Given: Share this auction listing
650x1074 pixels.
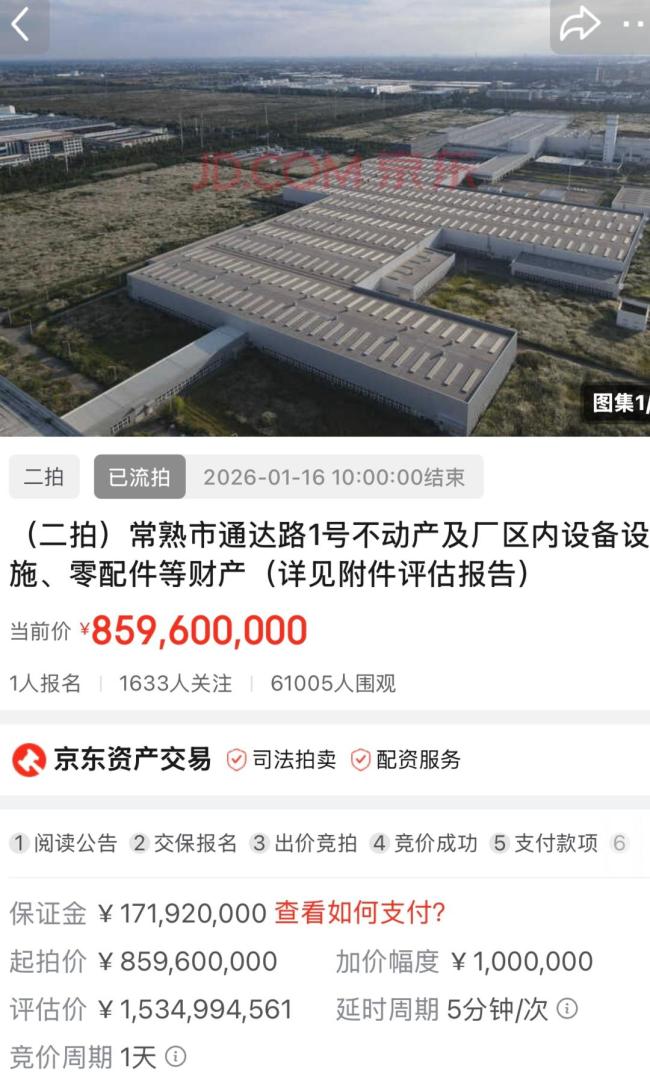Looking at the screenshot, I should pos(579,25).
